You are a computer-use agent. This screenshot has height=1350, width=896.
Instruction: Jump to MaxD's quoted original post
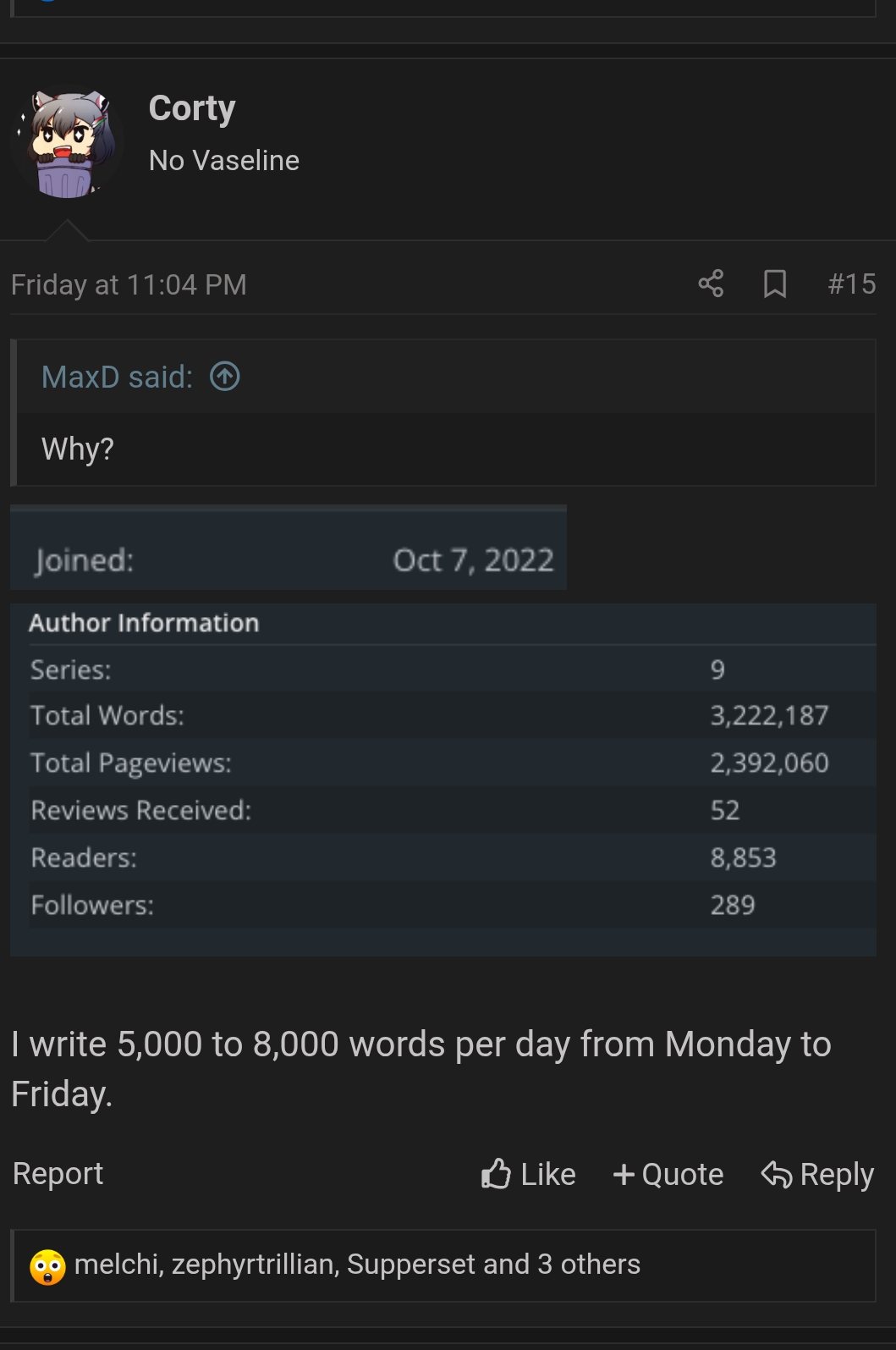[225, 376]
